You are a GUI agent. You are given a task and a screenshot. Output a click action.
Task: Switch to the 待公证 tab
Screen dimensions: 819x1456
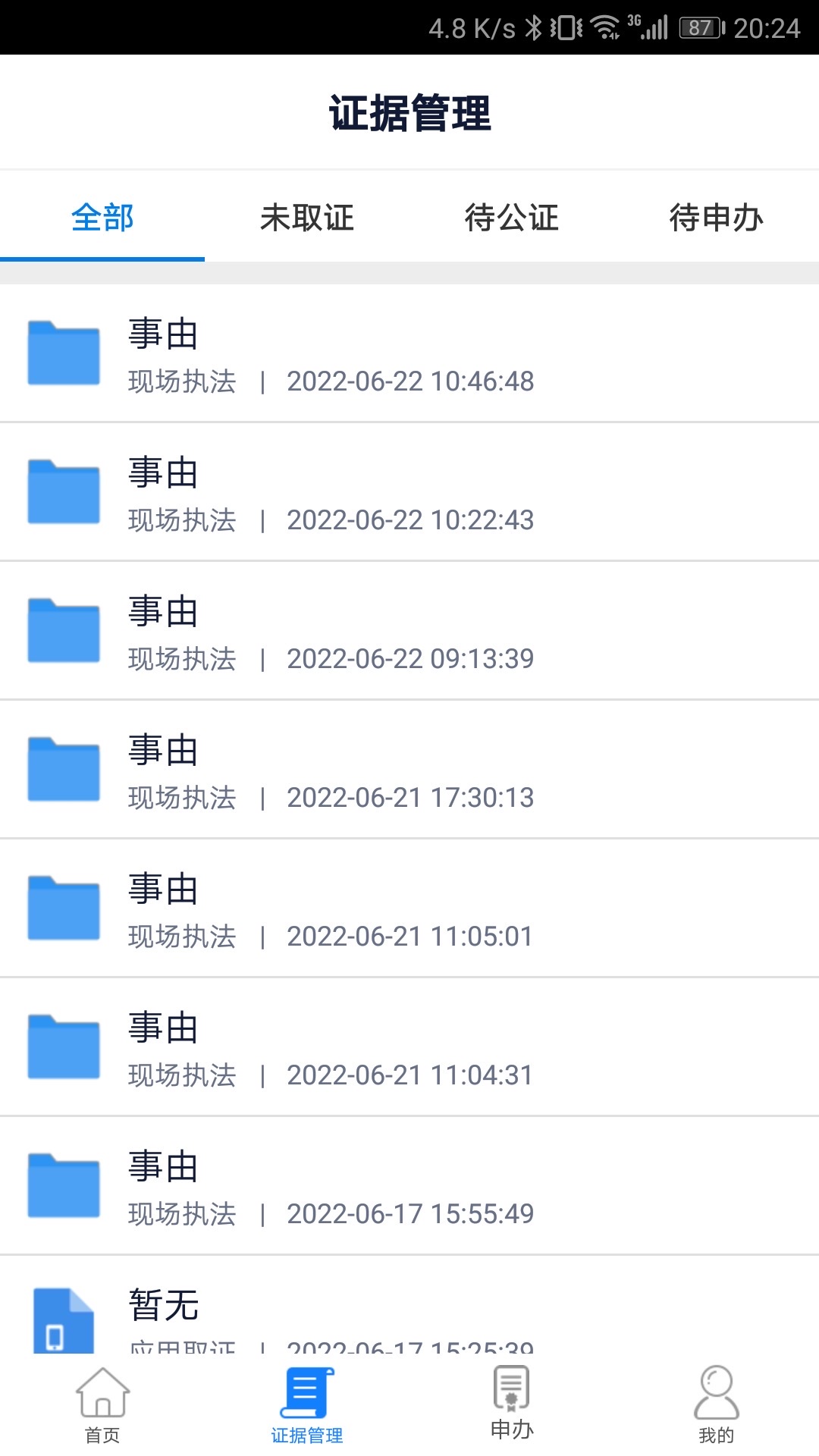pyautogui.click(x=513, y=218)
